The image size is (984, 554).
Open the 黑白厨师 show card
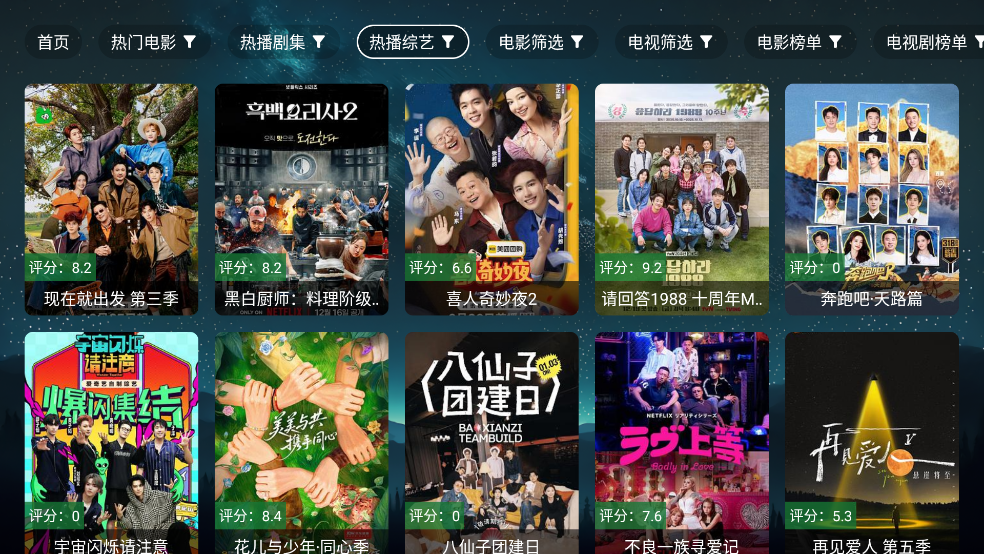pyautogui.click(x=301, y=199)
